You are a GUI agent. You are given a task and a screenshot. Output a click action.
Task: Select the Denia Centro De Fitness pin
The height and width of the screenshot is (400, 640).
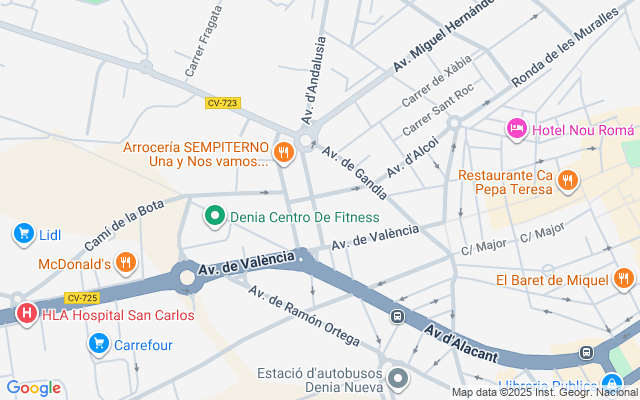tap(214, 215)
